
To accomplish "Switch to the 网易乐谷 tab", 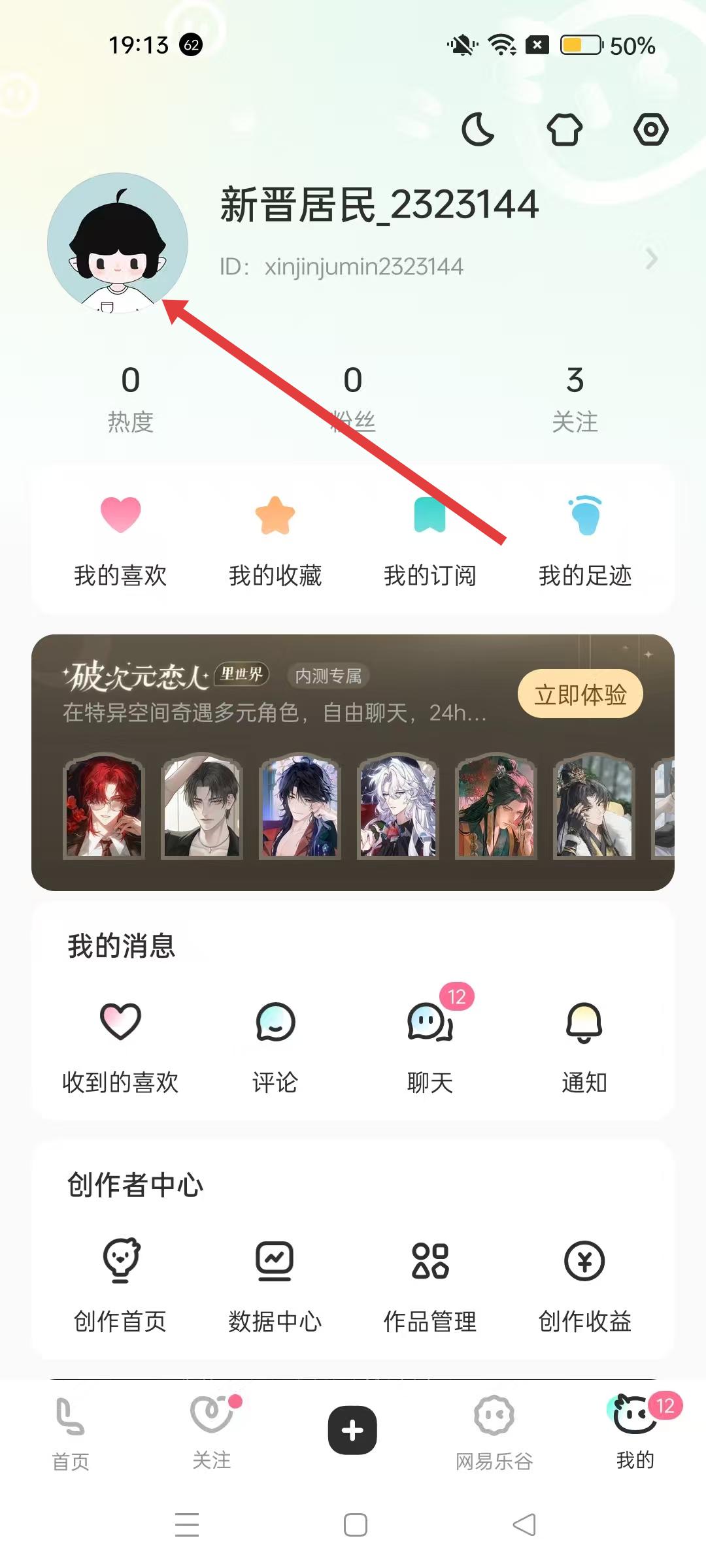I will tap(494, 1434).
